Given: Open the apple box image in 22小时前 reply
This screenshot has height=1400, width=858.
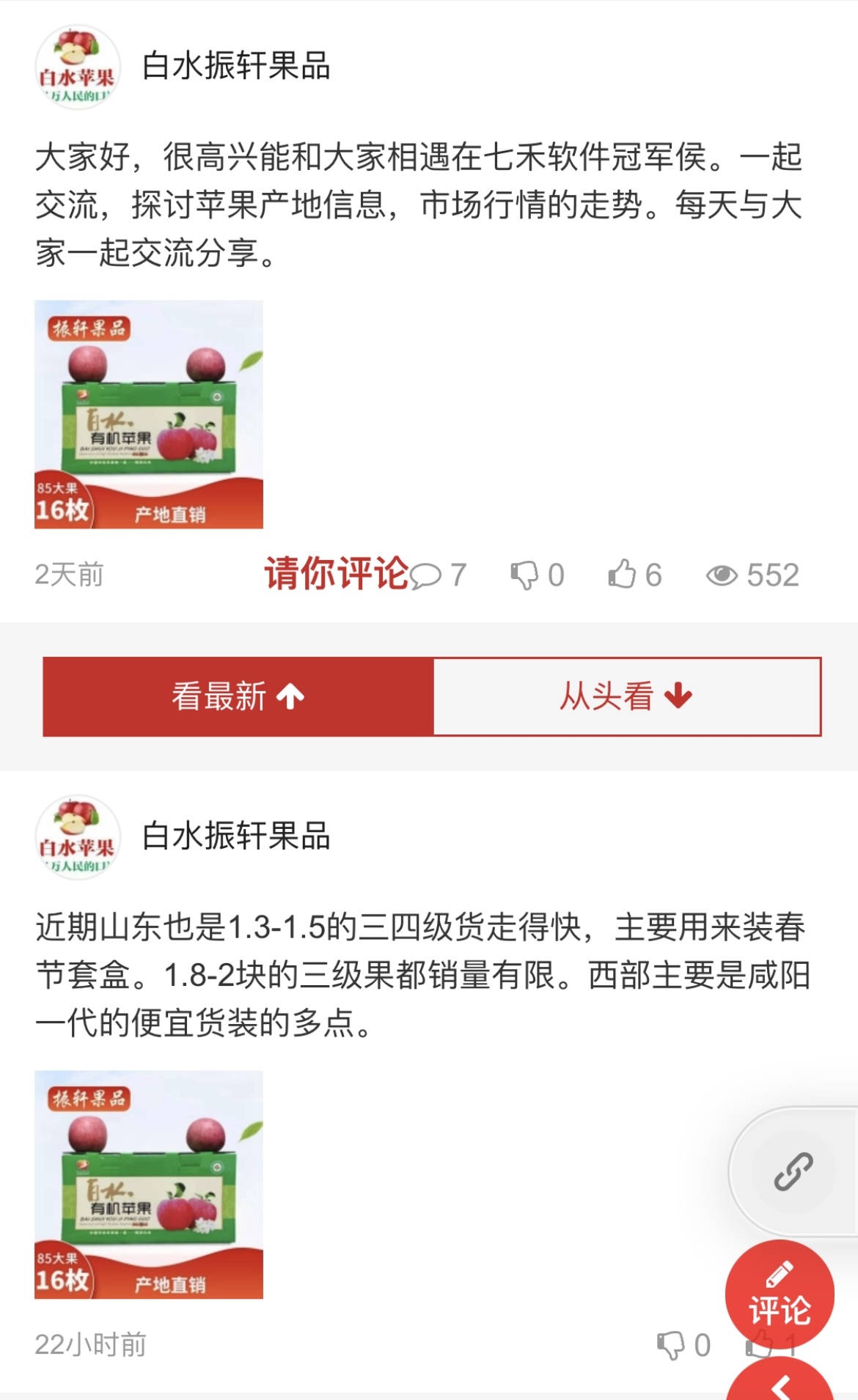Looking at the screenshot, I should 149,1185.
